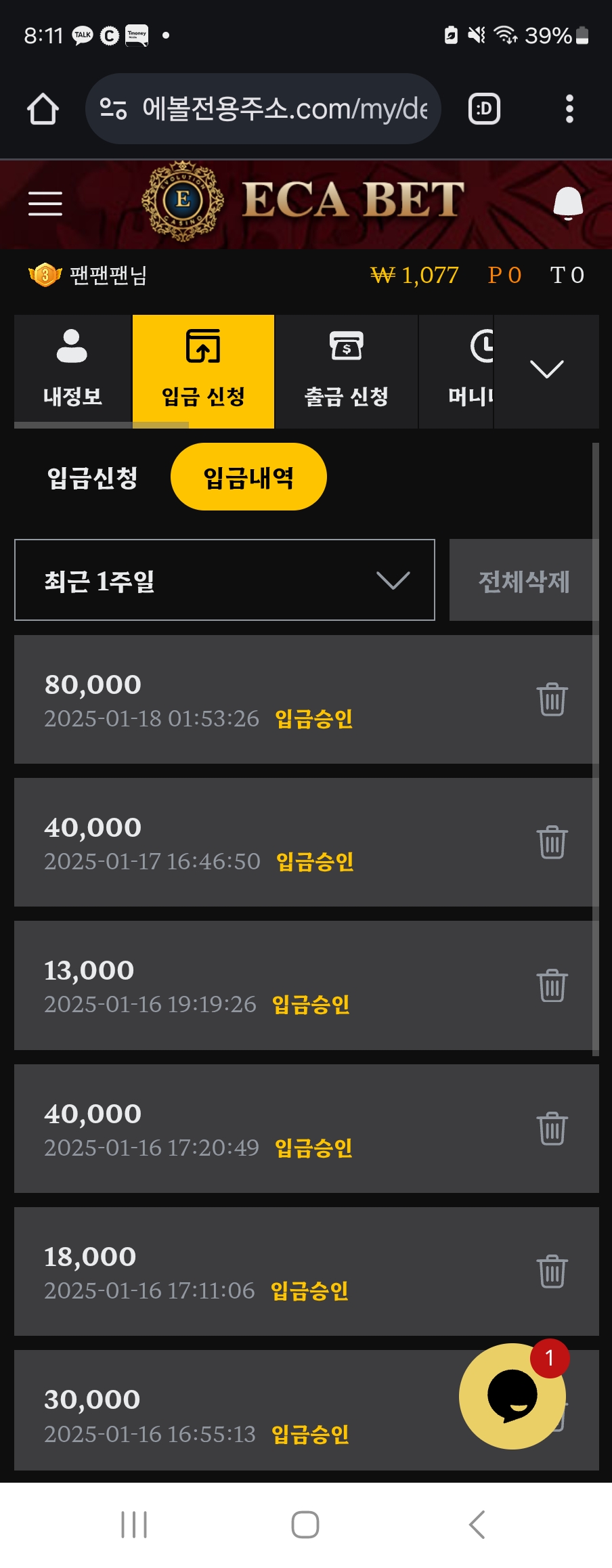Delete the 2025-01-16 17:20:49 deposit record
This screenshot has height=1568, width=612.
click(552, 1129)
